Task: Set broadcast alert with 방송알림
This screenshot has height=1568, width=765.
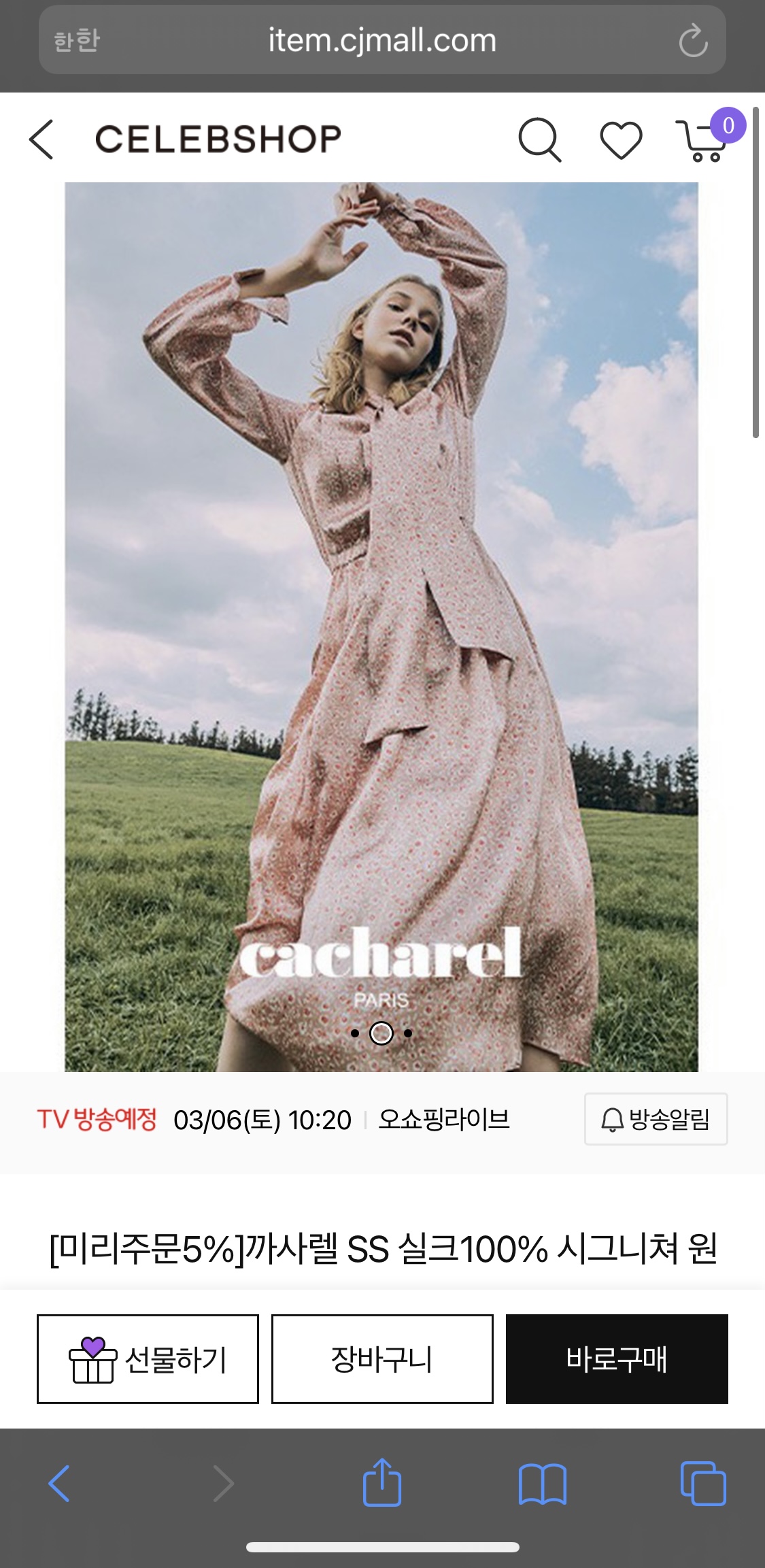Action: [656, 1119]
